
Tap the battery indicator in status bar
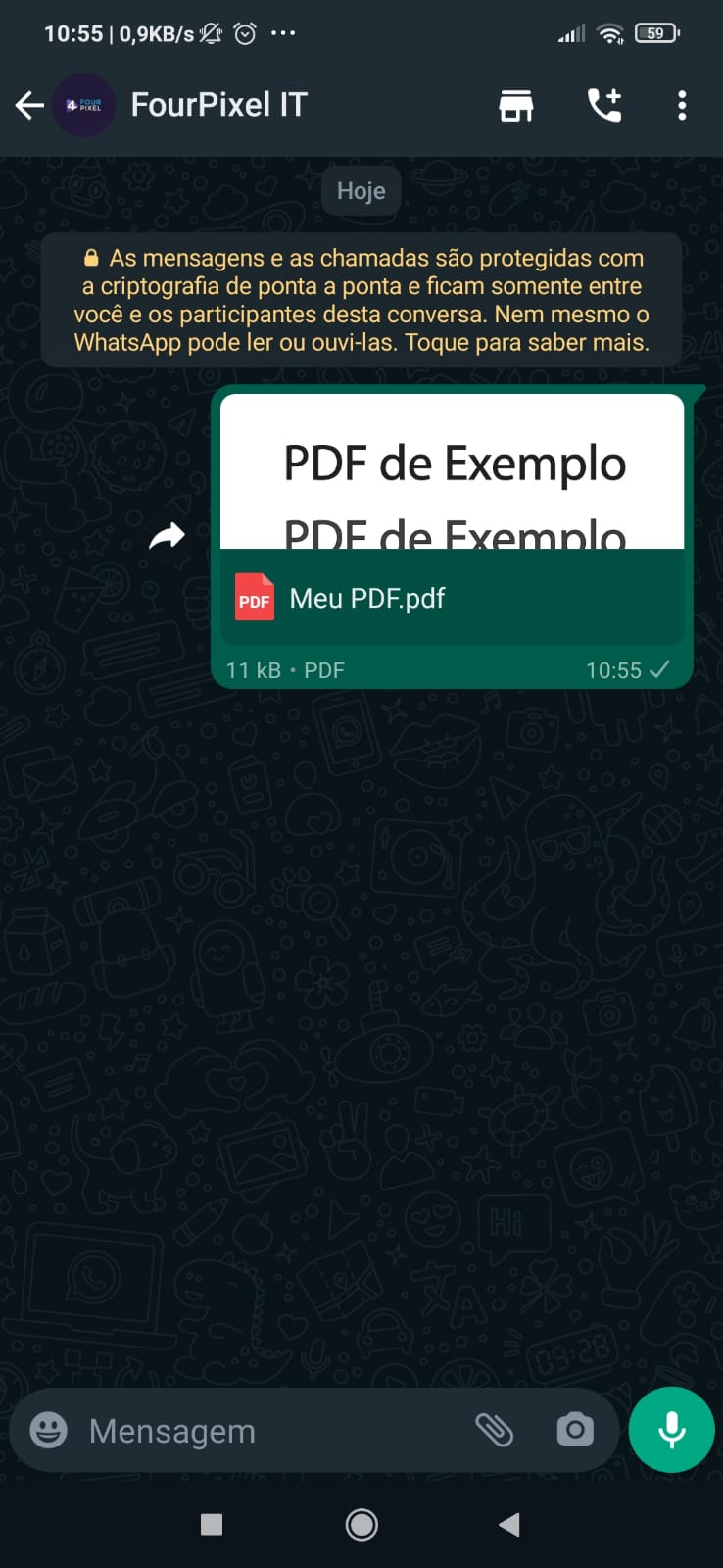[655, 32]
